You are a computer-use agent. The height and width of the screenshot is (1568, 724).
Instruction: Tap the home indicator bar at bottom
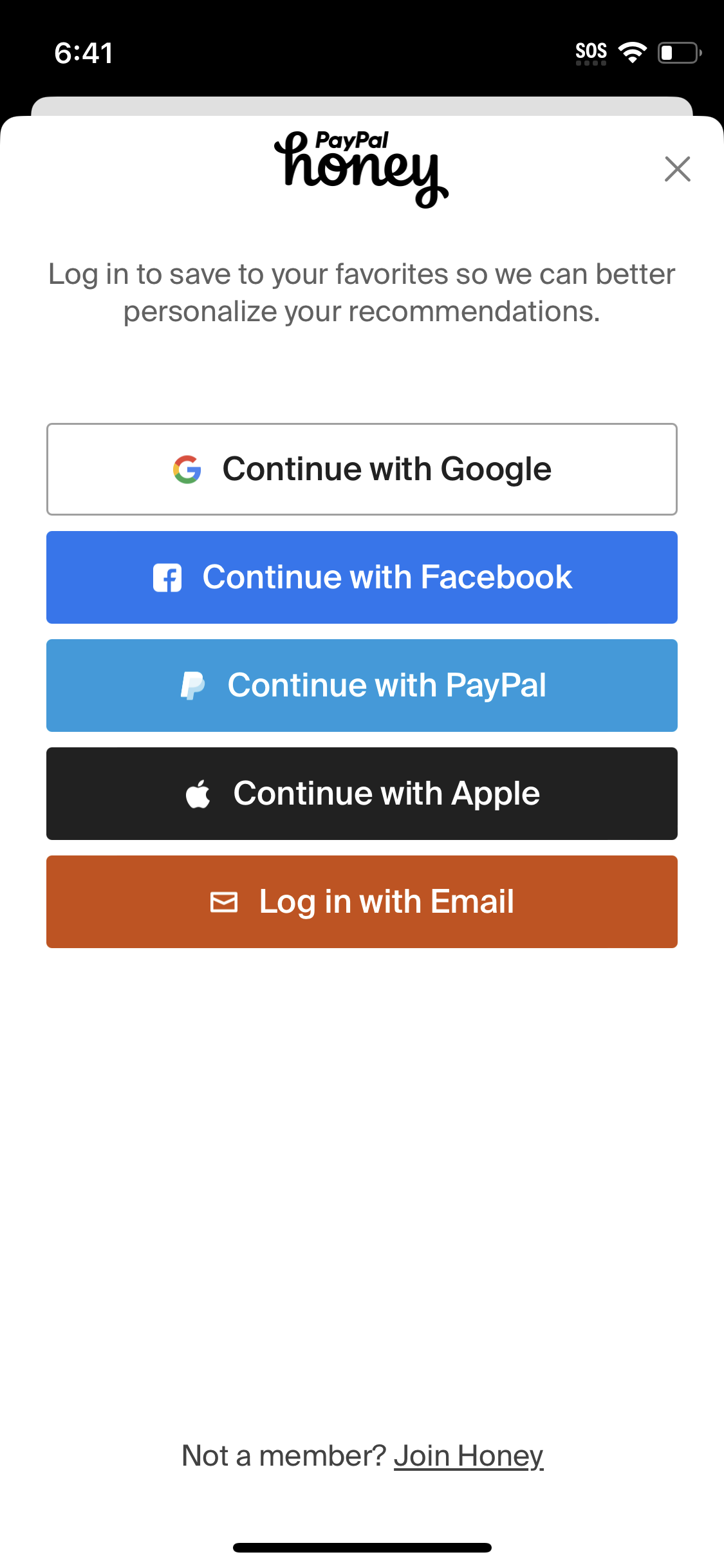pos(362,1547)
